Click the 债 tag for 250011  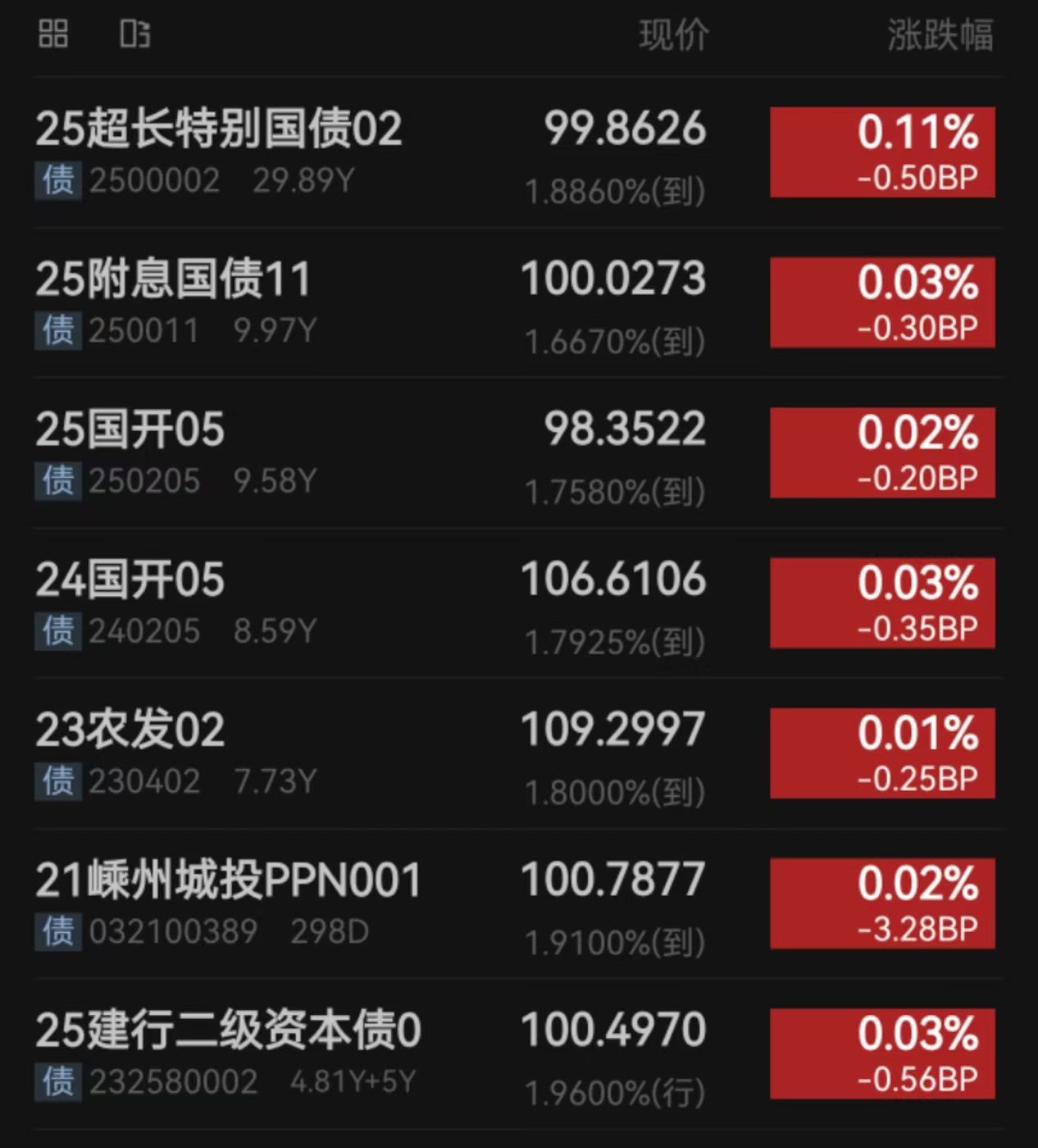(x=57, y=329)
